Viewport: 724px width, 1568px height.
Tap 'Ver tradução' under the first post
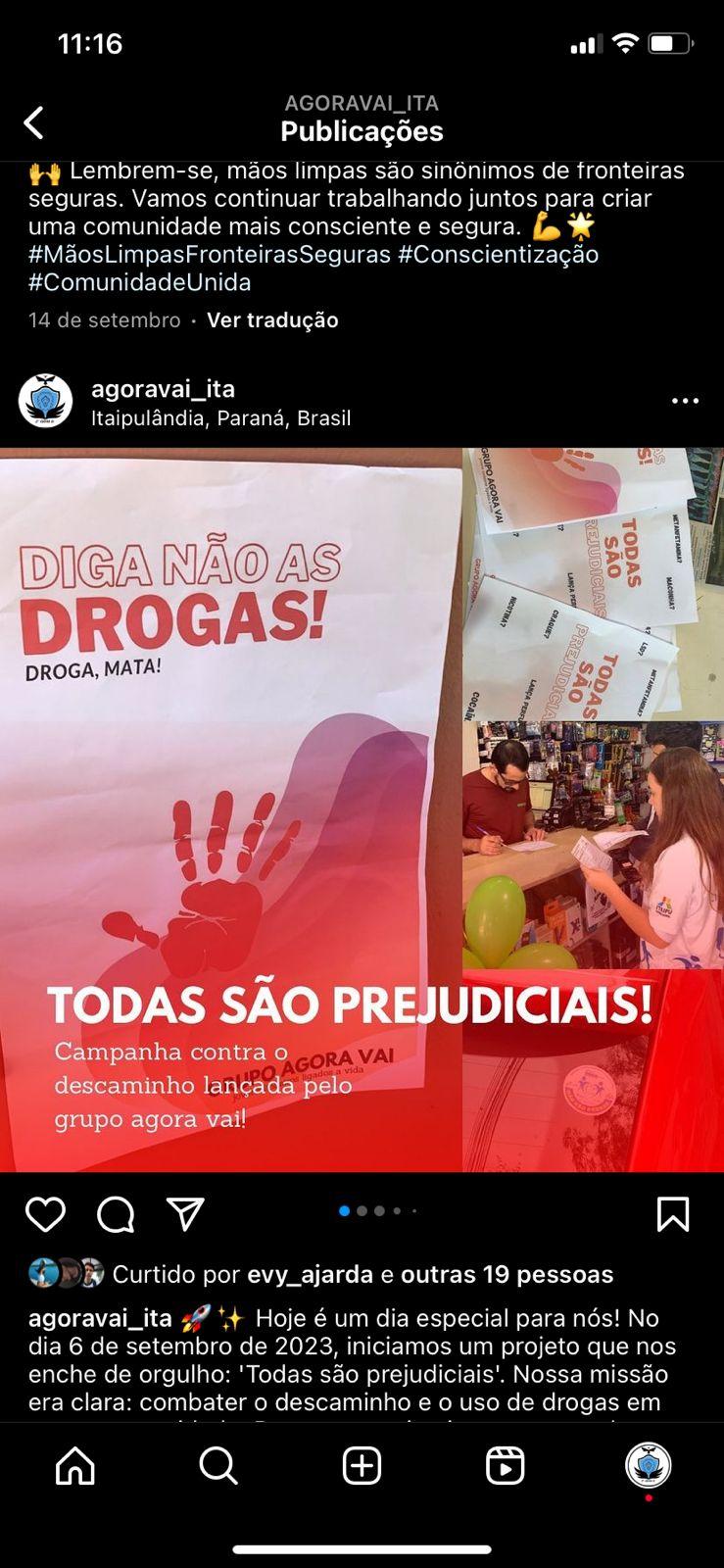272,320
